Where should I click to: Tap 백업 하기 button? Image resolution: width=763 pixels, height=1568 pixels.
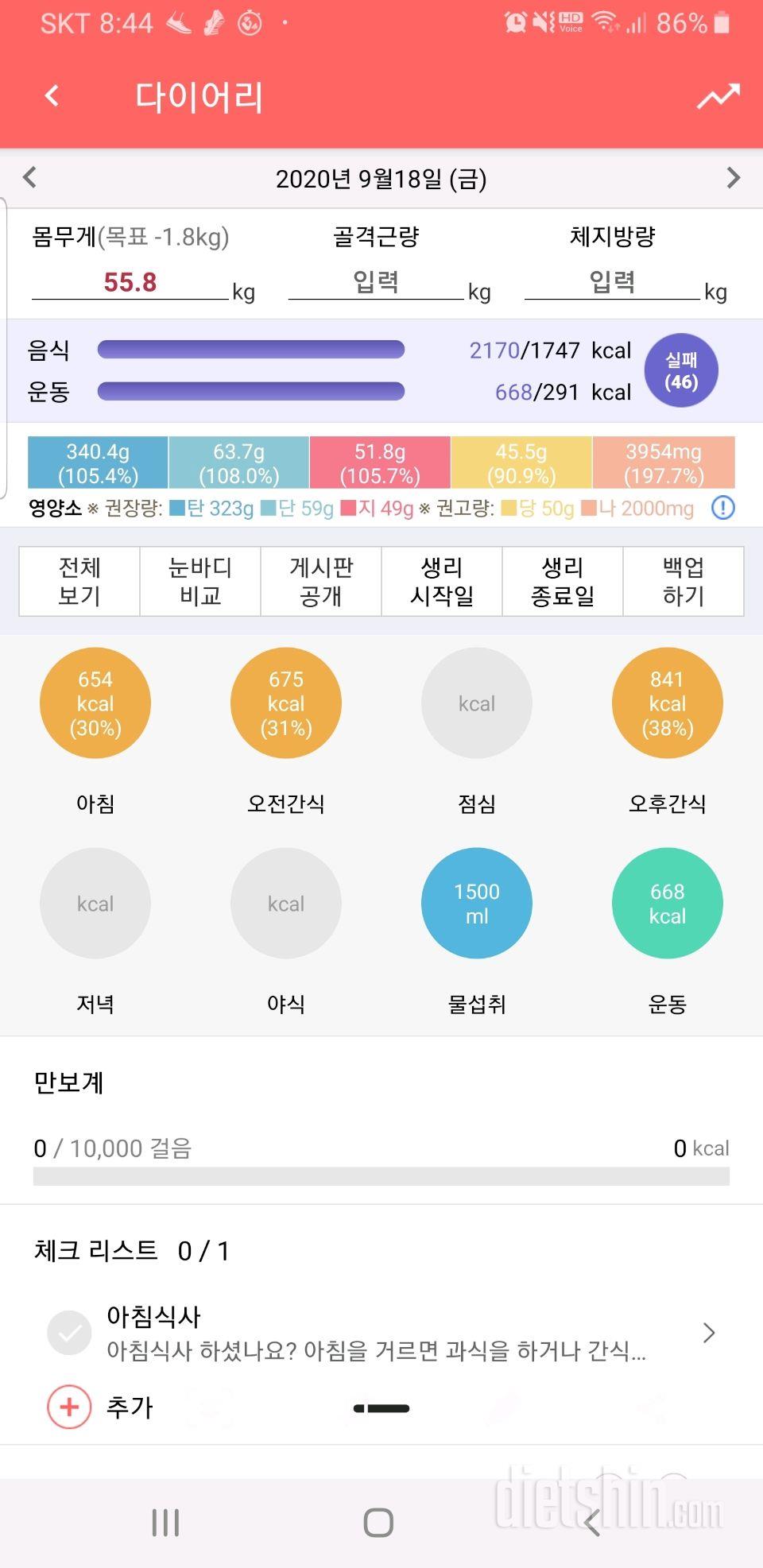point(684,581)
